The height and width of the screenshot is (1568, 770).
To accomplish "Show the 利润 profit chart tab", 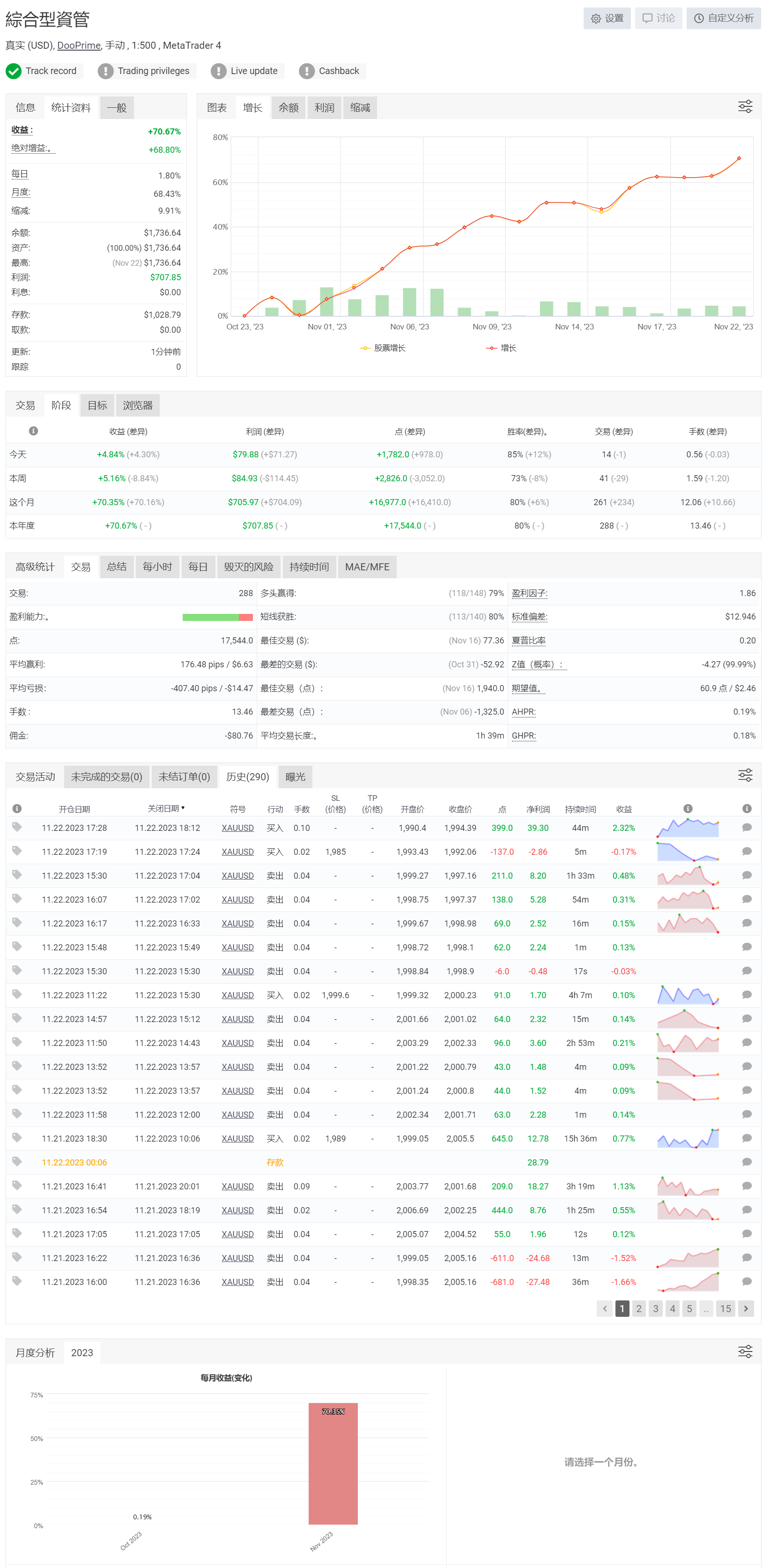I will tap(324, 108).
